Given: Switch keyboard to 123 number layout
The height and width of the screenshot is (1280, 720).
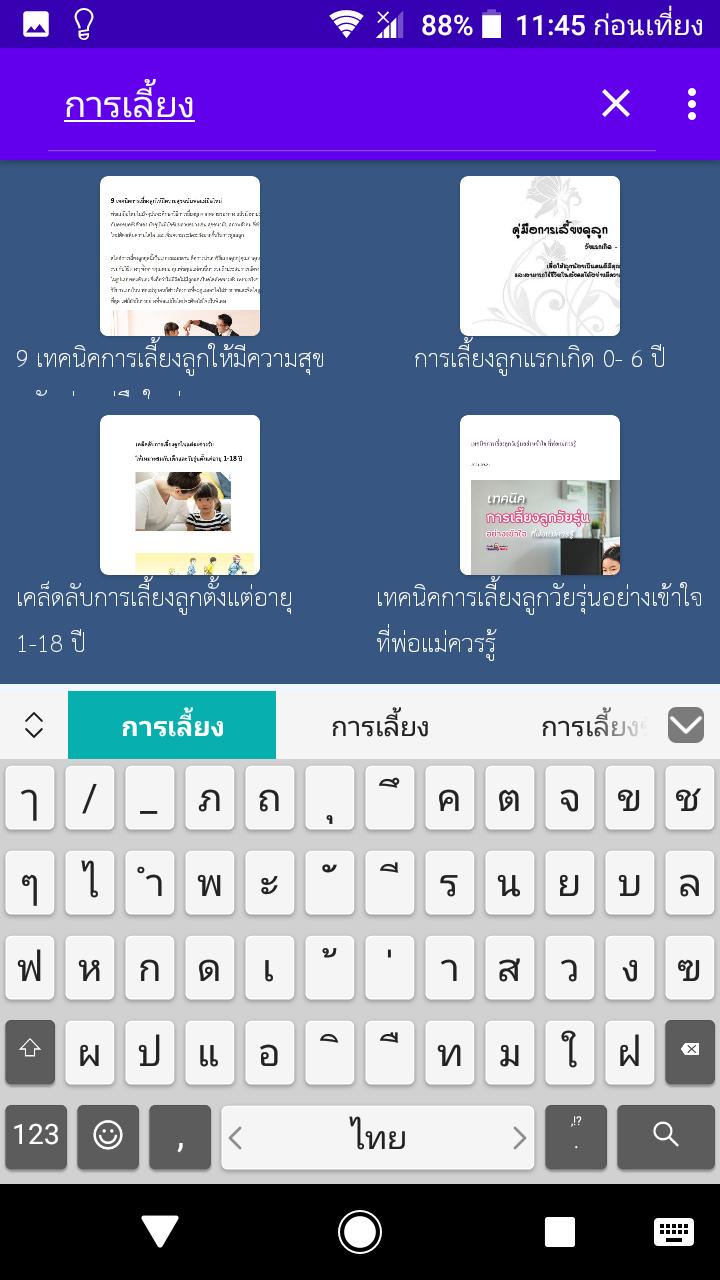Looking at the screenshot, I should click(36, 1137).
